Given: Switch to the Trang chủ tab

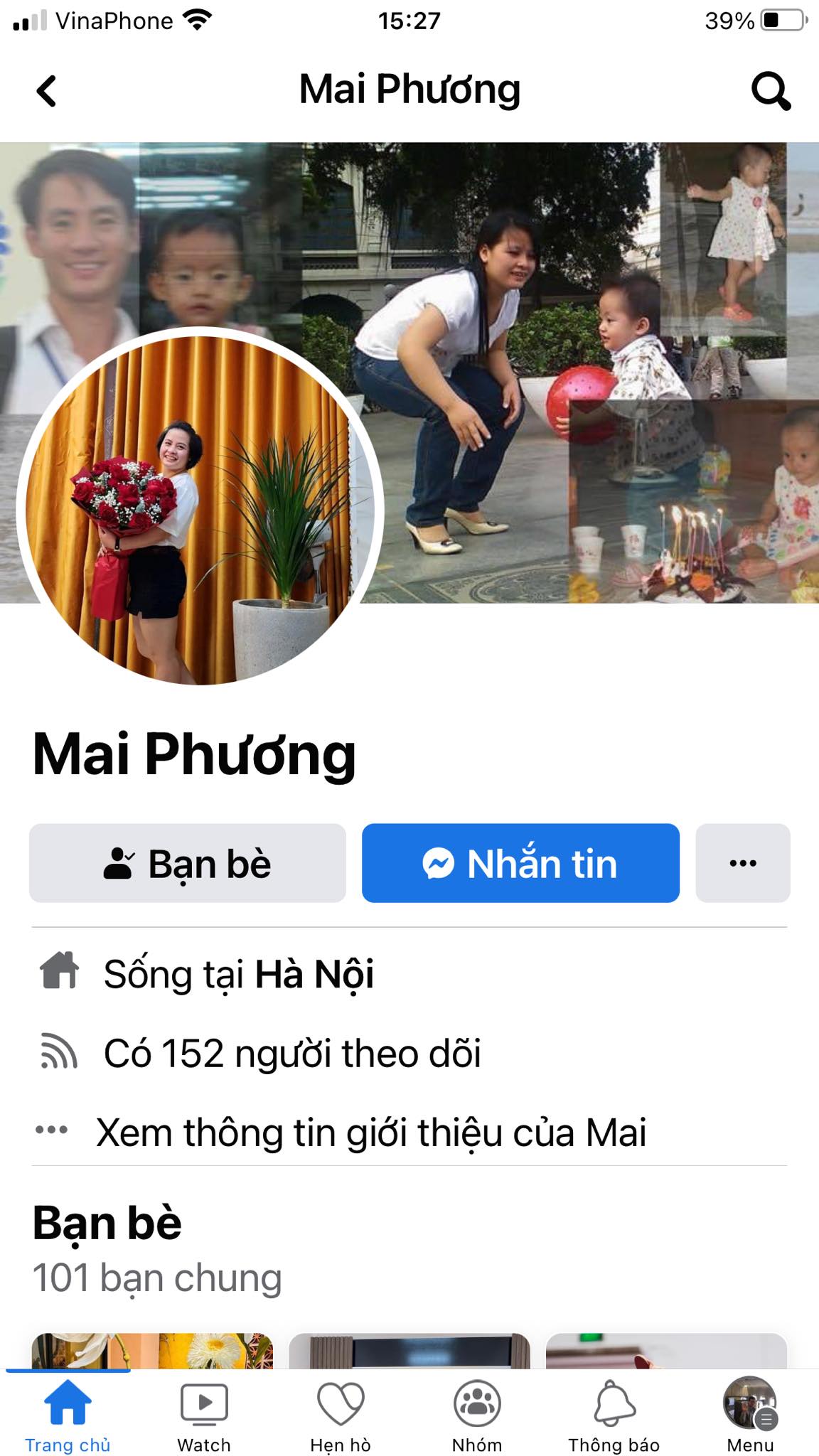Looking at the screenshot, I should coord(68,1415).
